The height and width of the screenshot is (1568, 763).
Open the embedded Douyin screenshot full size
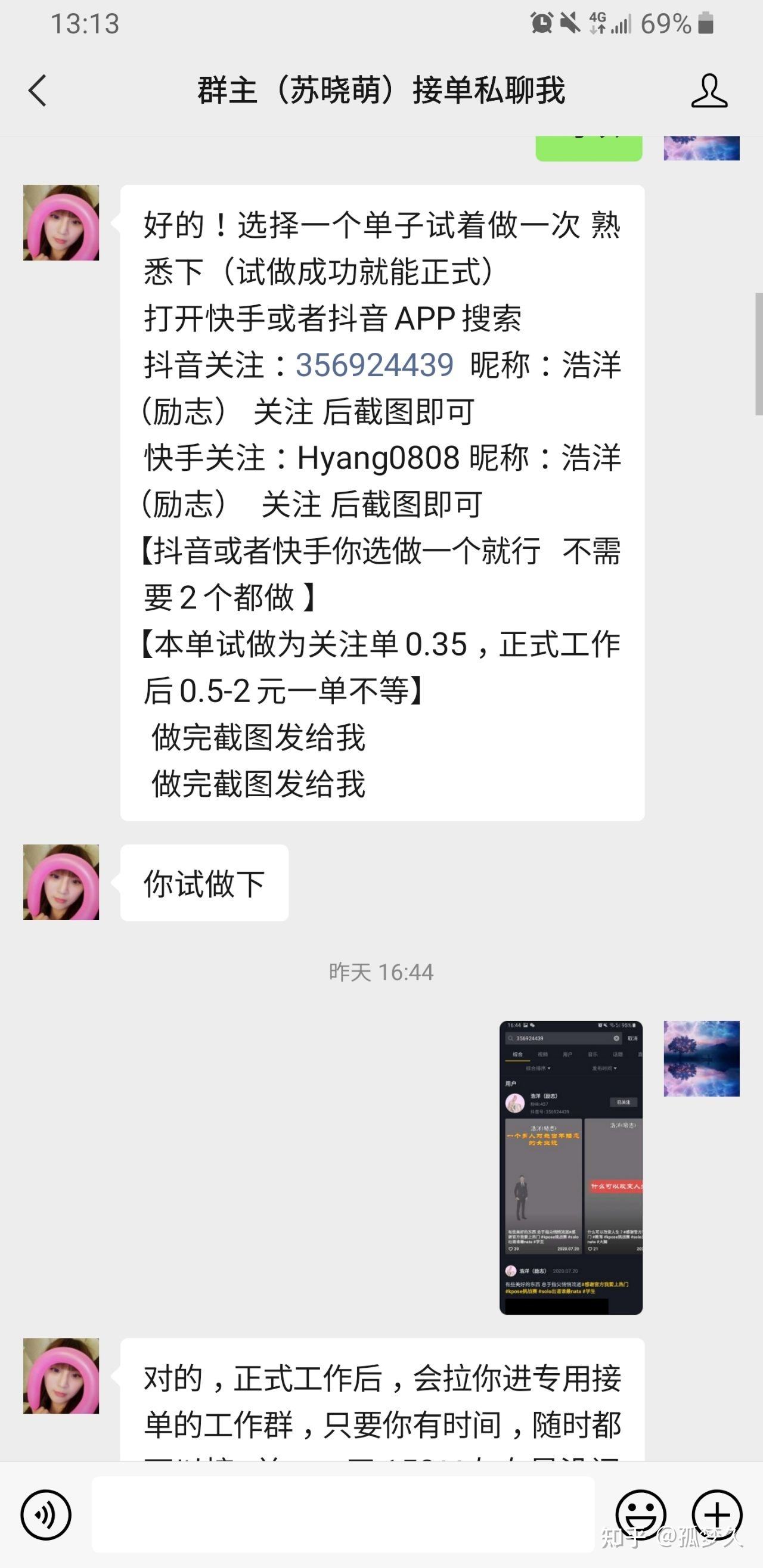tap(571, 1169)
